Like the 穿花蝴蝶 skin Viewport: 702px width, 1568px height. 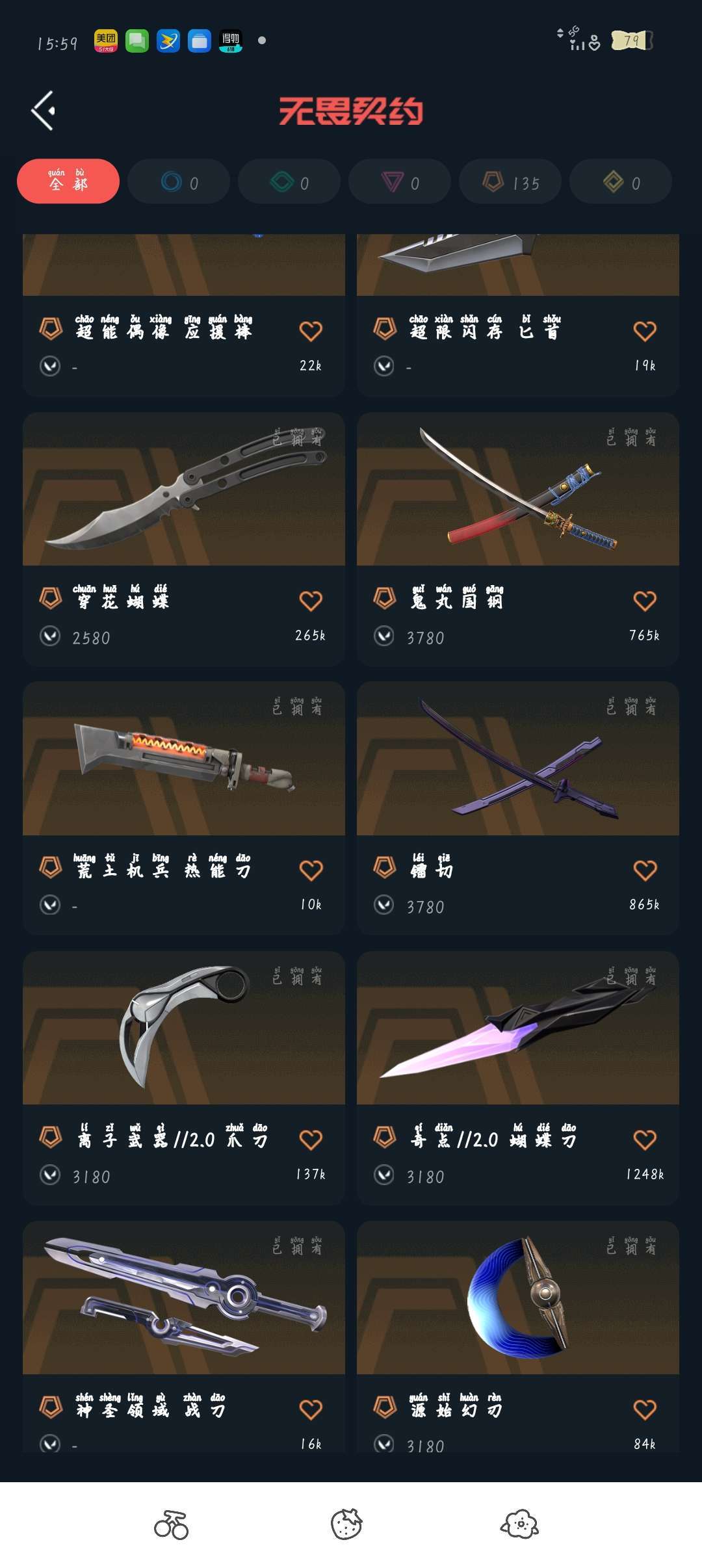click(311, 601)
